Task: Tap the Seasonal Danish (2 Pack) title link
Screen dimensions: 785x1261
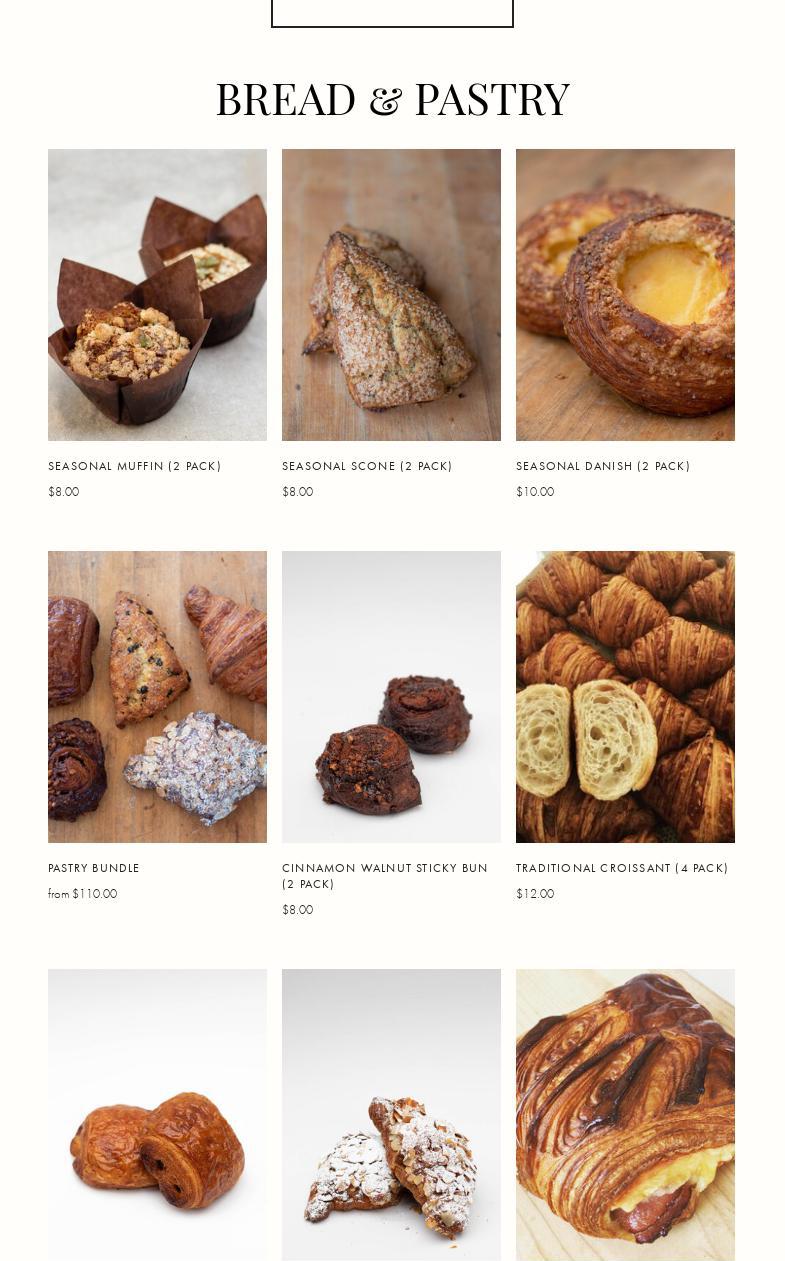Action: 603,466
